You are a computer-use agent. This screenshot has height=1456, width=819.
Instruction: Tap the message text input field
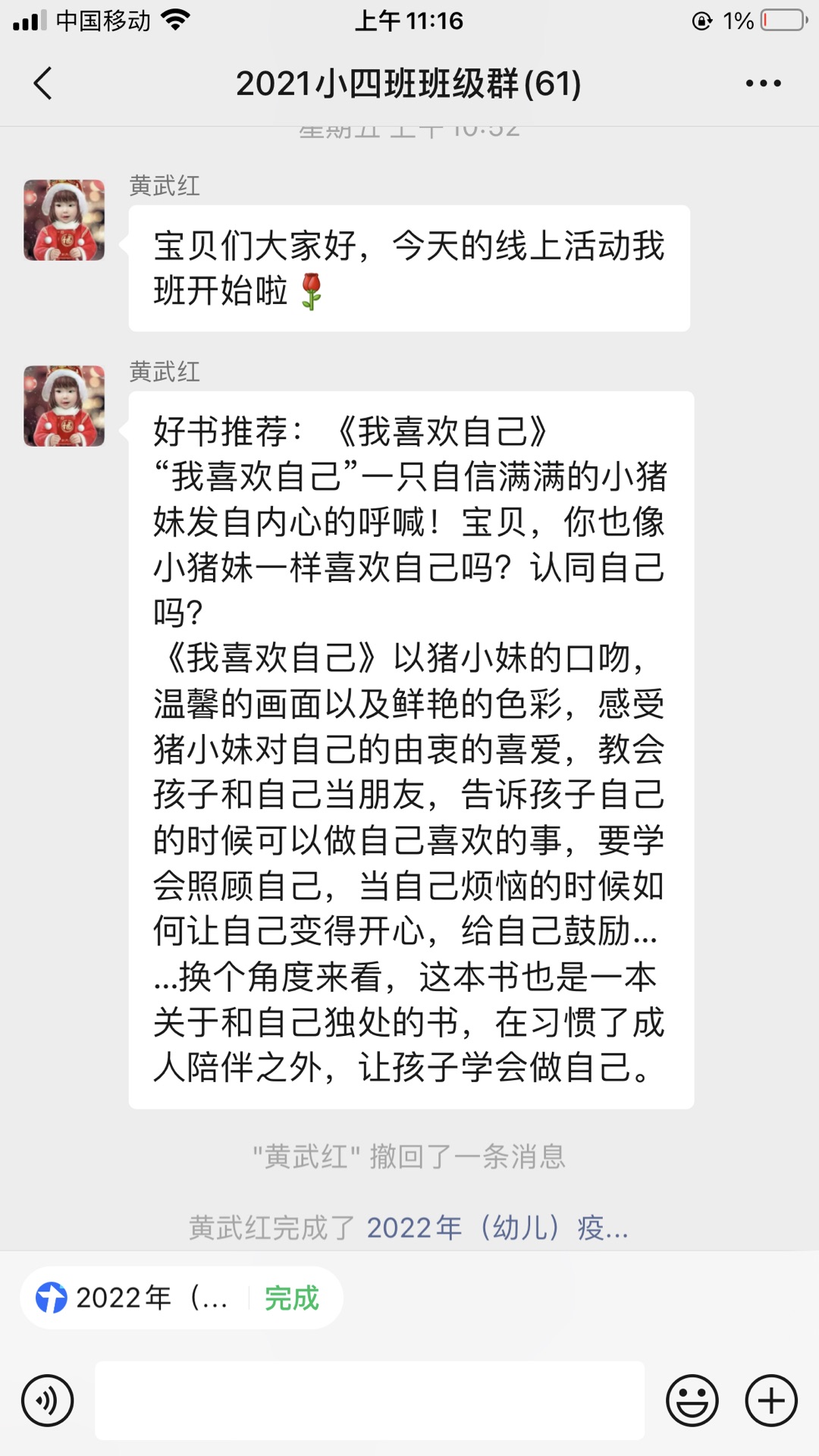pyautogui.click(x=369, y=1401)
